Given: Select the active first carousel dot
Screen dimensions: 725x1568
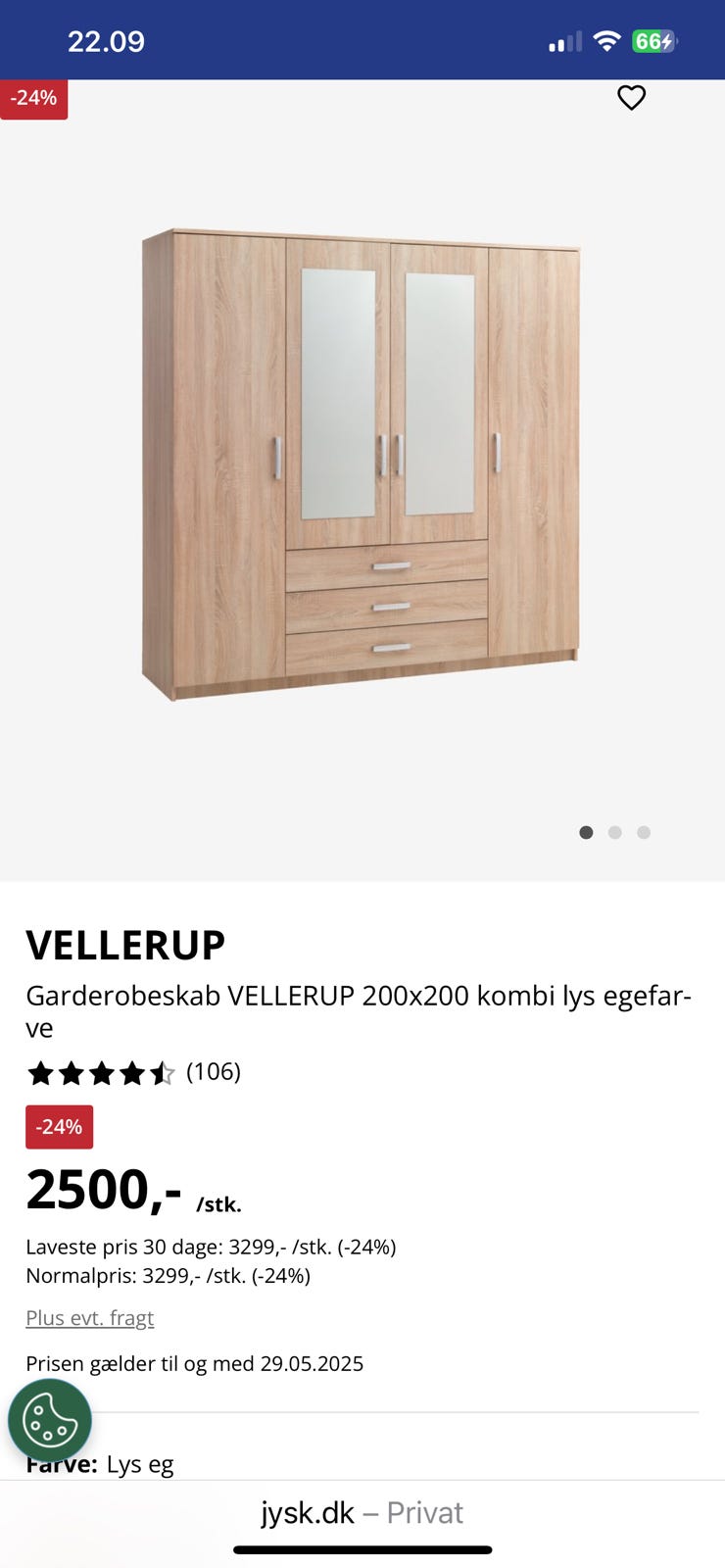Looking at the screenshot, I should pos(585,831).
